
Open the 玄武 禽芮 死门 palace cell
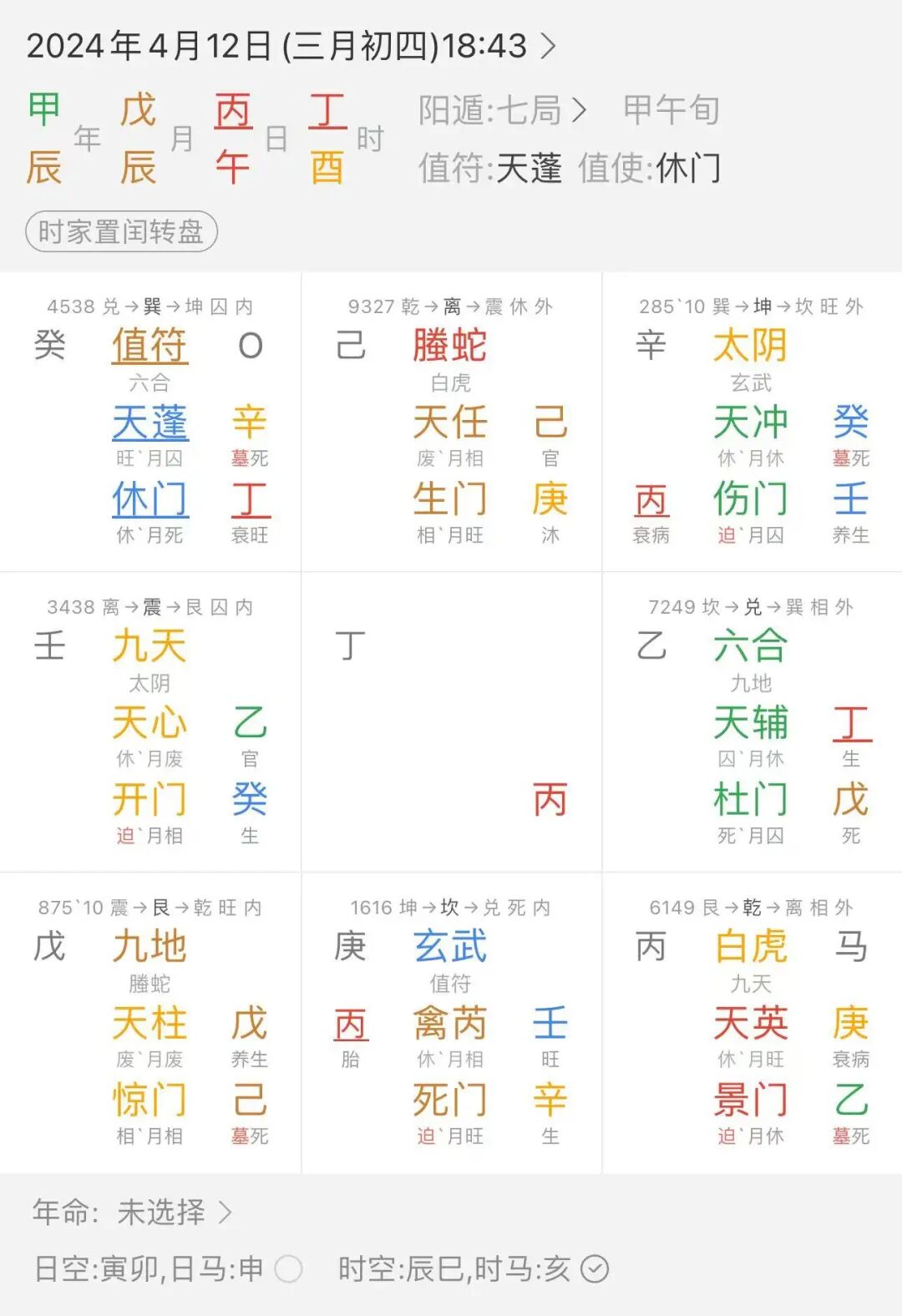coord(451,1024)
